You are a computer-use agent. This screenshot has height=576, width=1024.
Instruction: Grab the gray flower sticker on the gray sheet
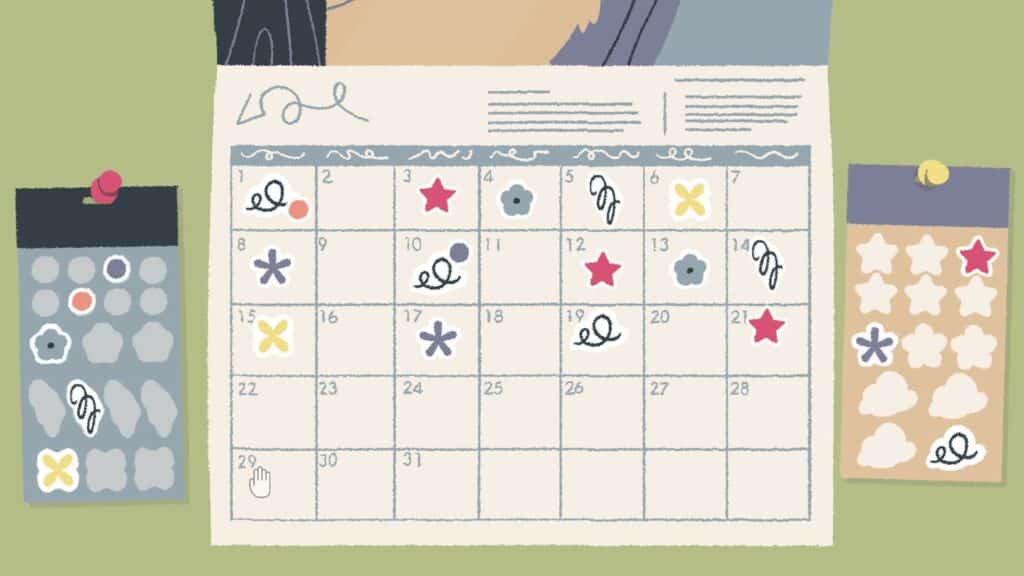pos(50,344)
